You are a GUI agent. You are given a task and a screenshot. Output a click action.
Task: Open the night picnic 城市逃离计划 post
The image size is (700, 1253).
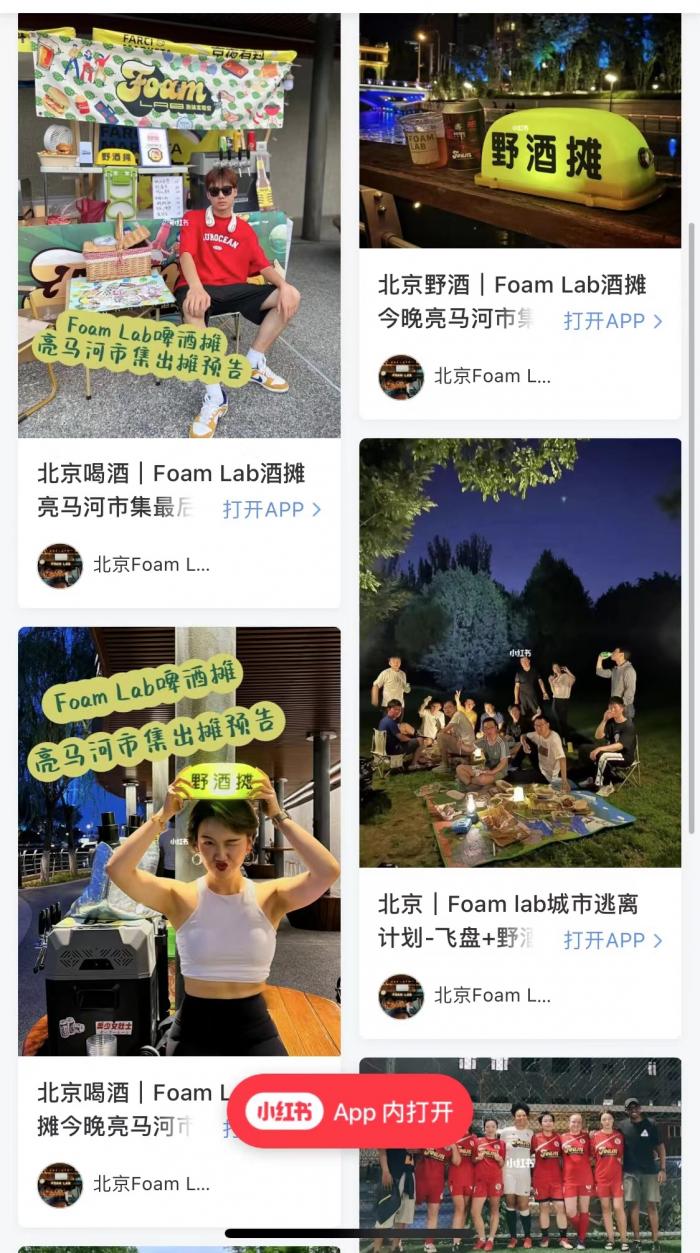point(520,652)
